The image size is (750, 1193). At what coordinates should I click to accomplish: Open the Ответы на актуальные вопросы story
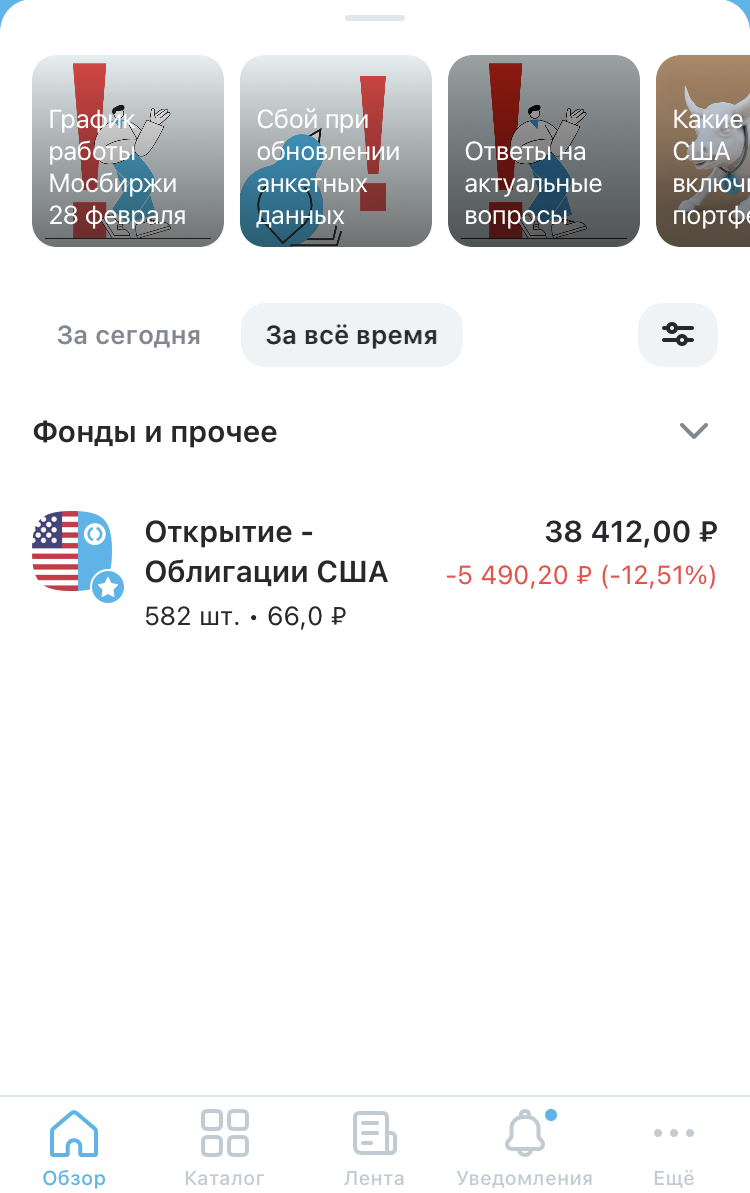click(544, 151)
